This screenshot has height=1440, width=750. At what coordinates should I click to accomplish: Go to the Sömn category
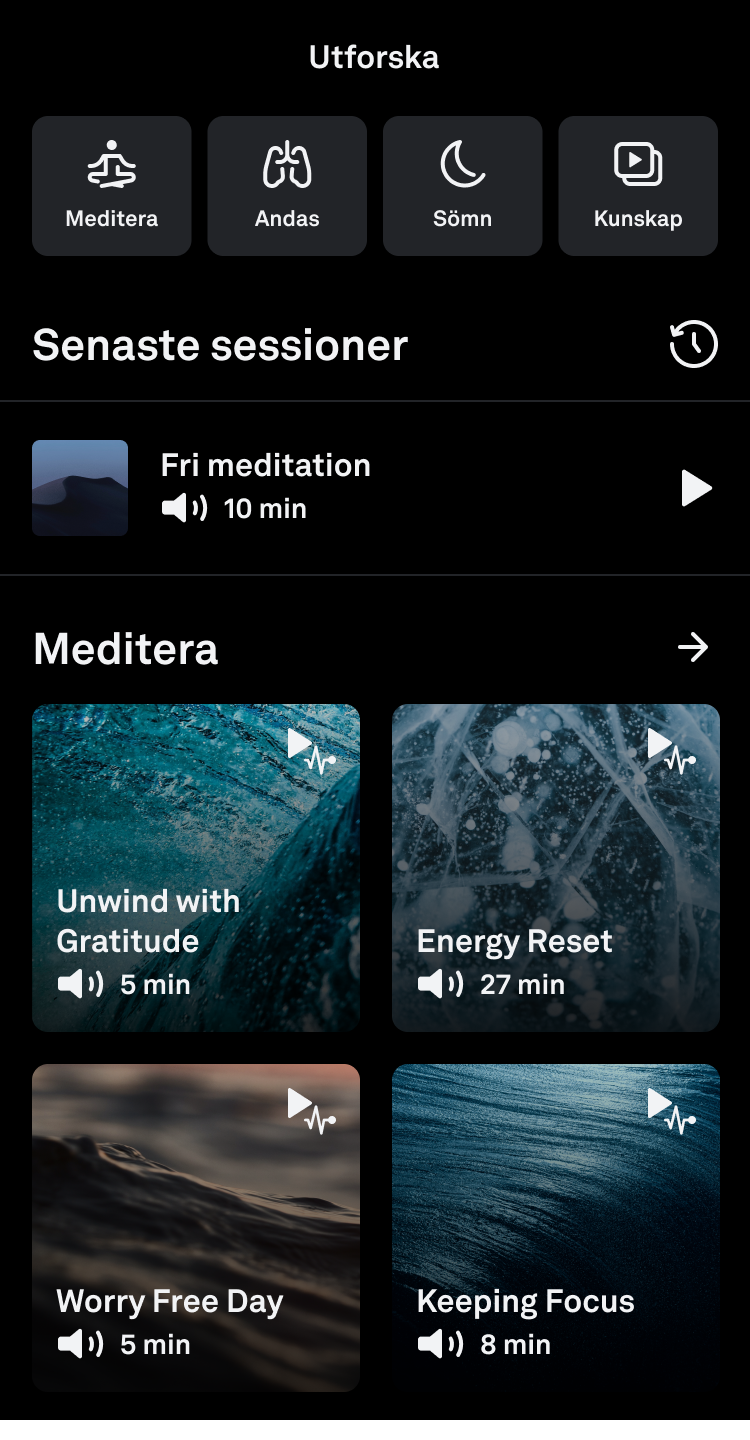coord(462,186)
